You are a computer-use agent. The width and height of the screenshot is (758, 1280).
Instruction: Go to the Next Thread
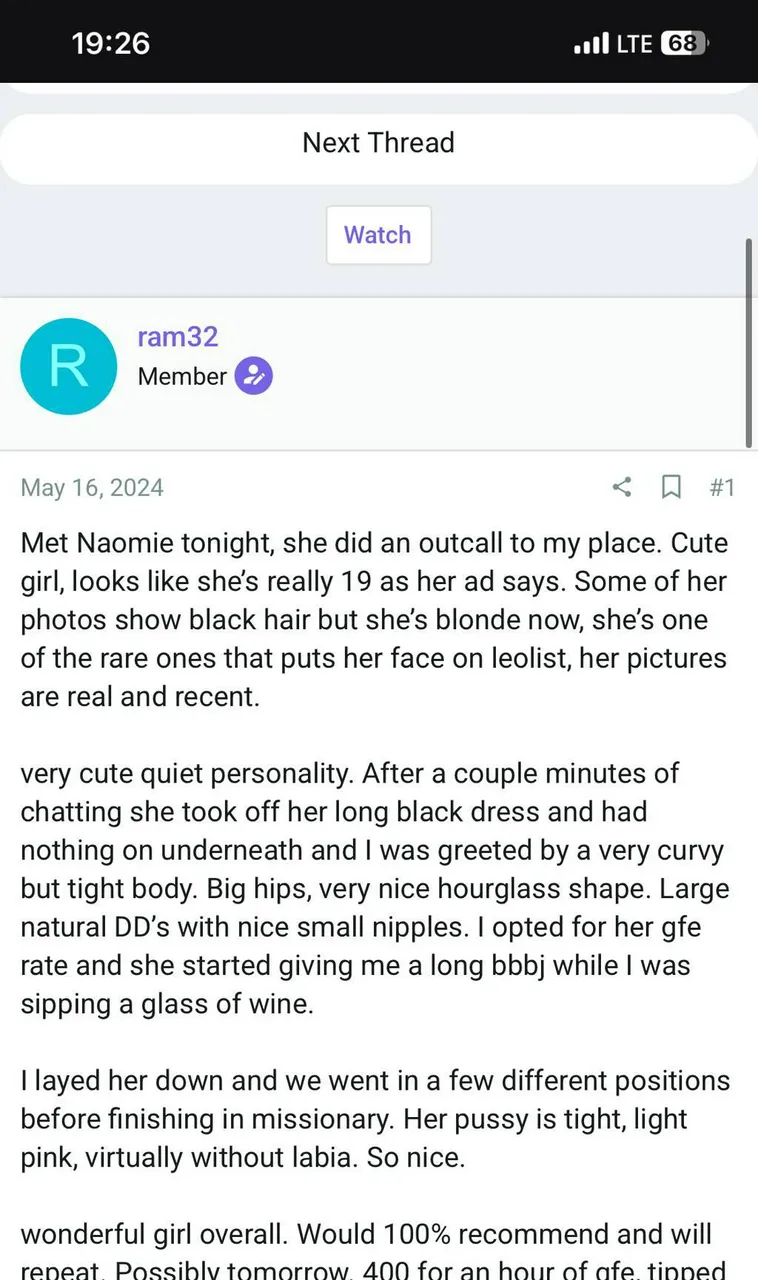(x=378, y=143)
